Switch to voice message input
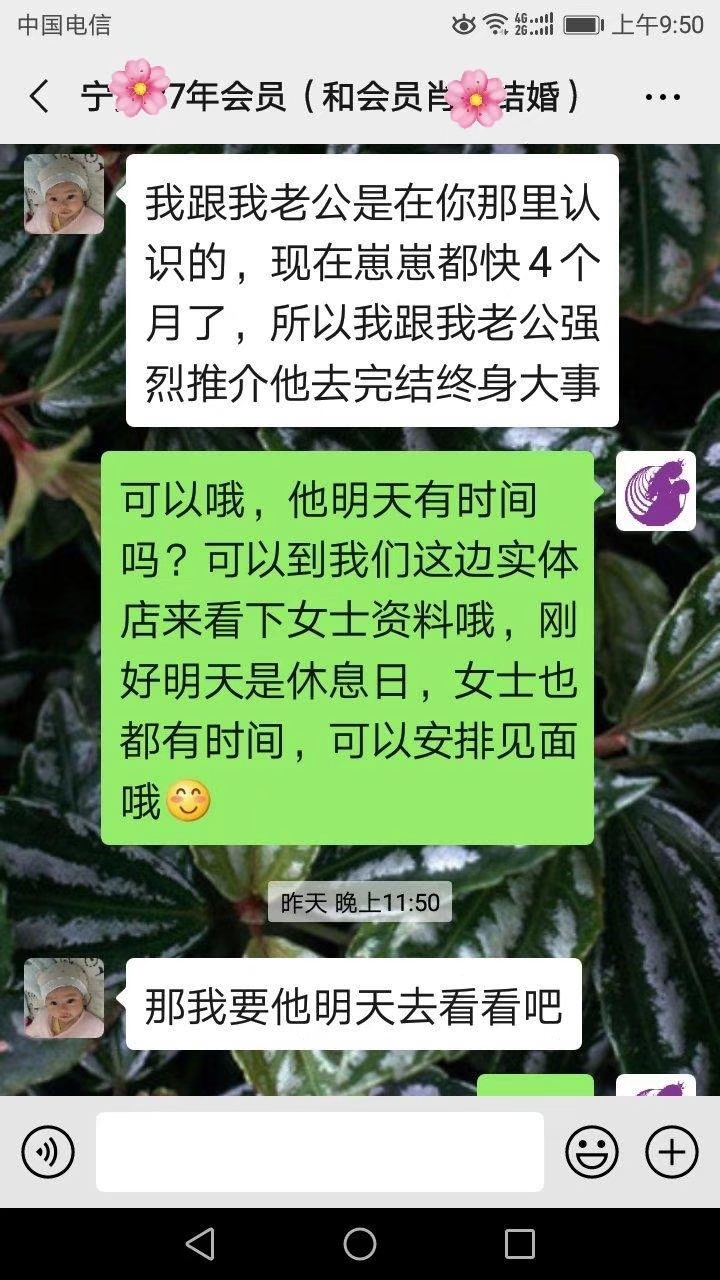The width and height of the screenshot is (720, 1280). [48, 1152]
